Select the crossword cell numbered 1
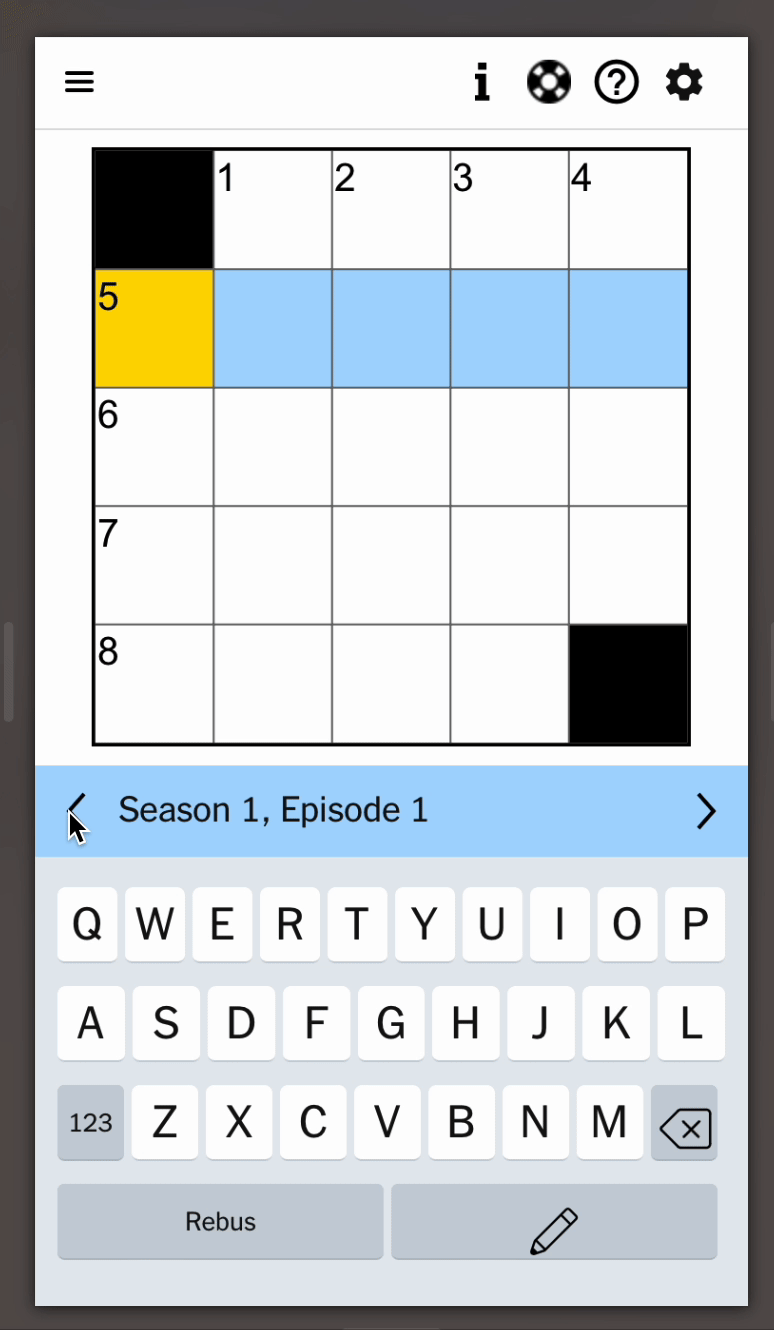The image size is (774, 1330). pos(273,210)
